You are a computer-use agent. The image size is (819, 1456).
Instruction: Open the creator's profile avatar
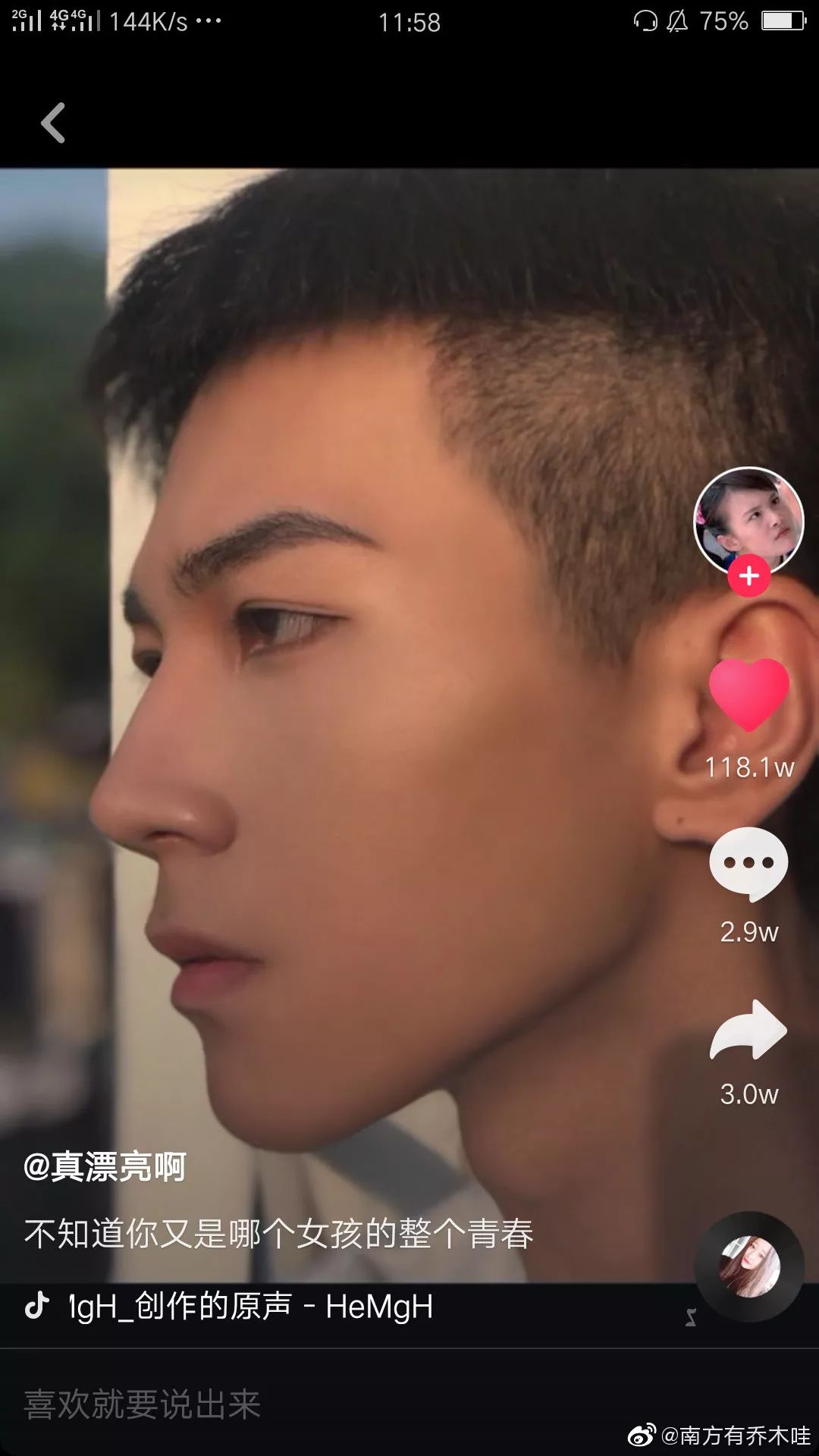(748, 519)
